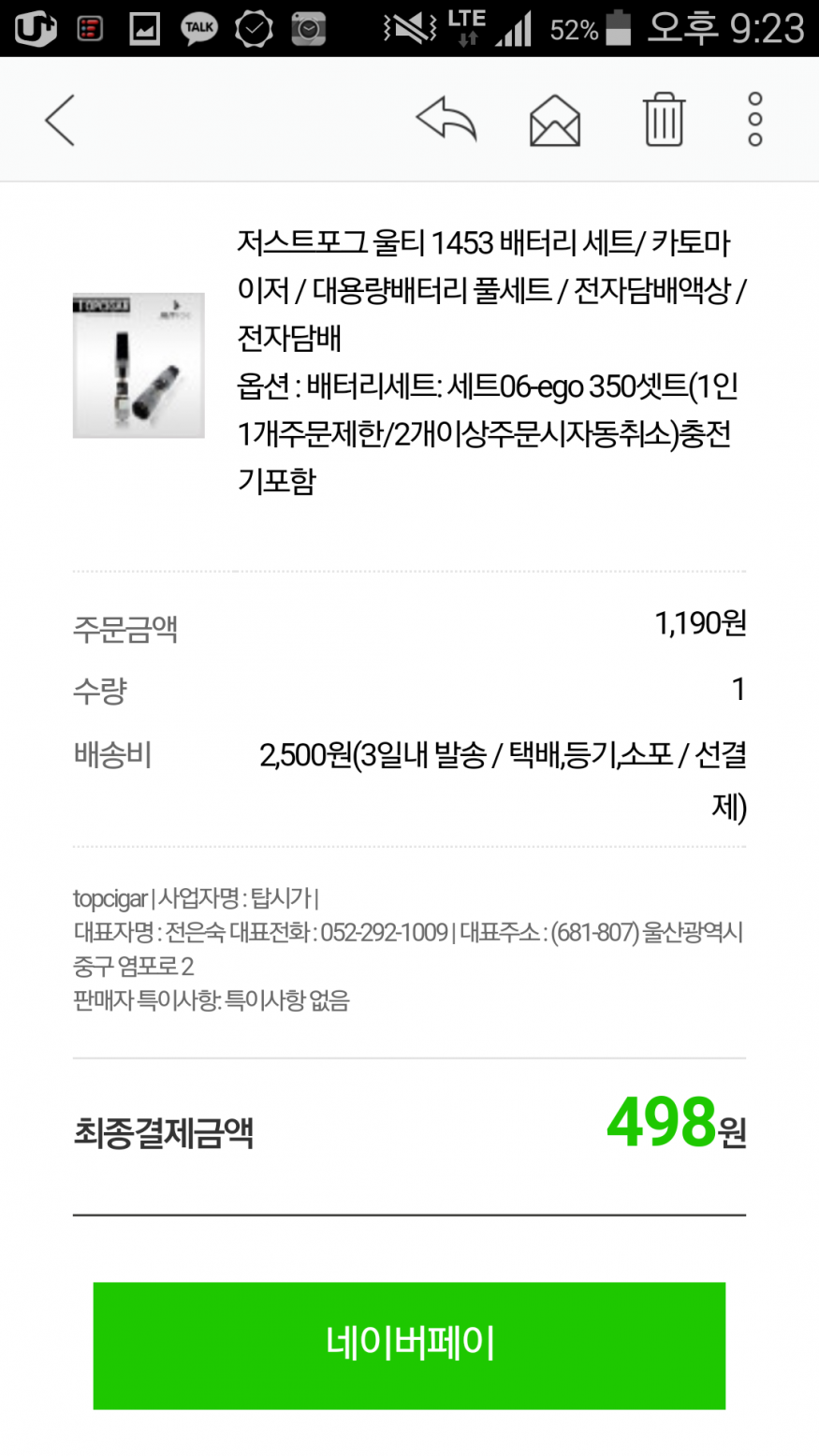819x1456 pixels.
Task: Tap the green 네이버페이 button
Action: pyautogui.click(x=409, y=1345)
